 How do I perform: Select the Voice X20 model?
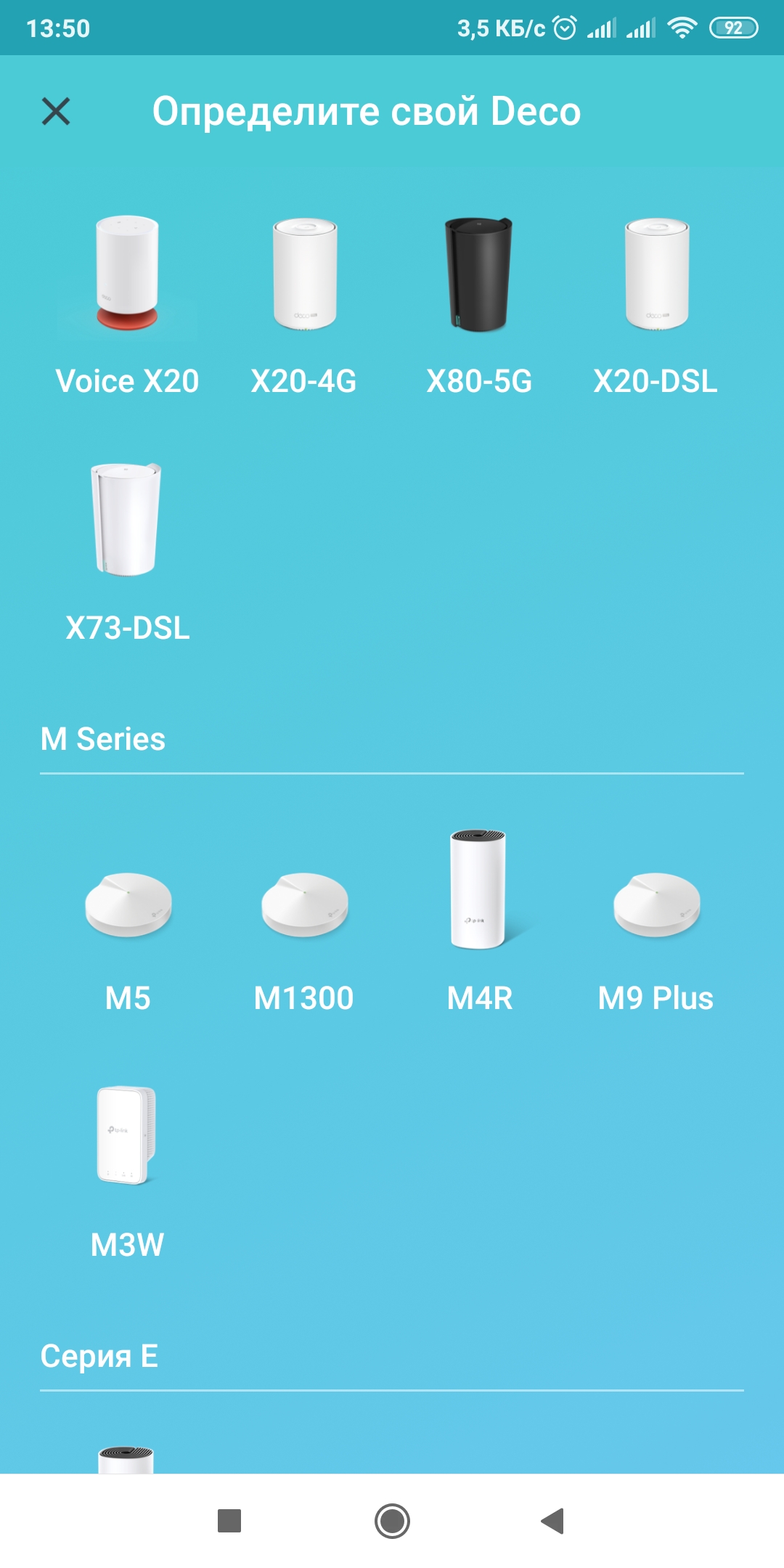(127, 305)
